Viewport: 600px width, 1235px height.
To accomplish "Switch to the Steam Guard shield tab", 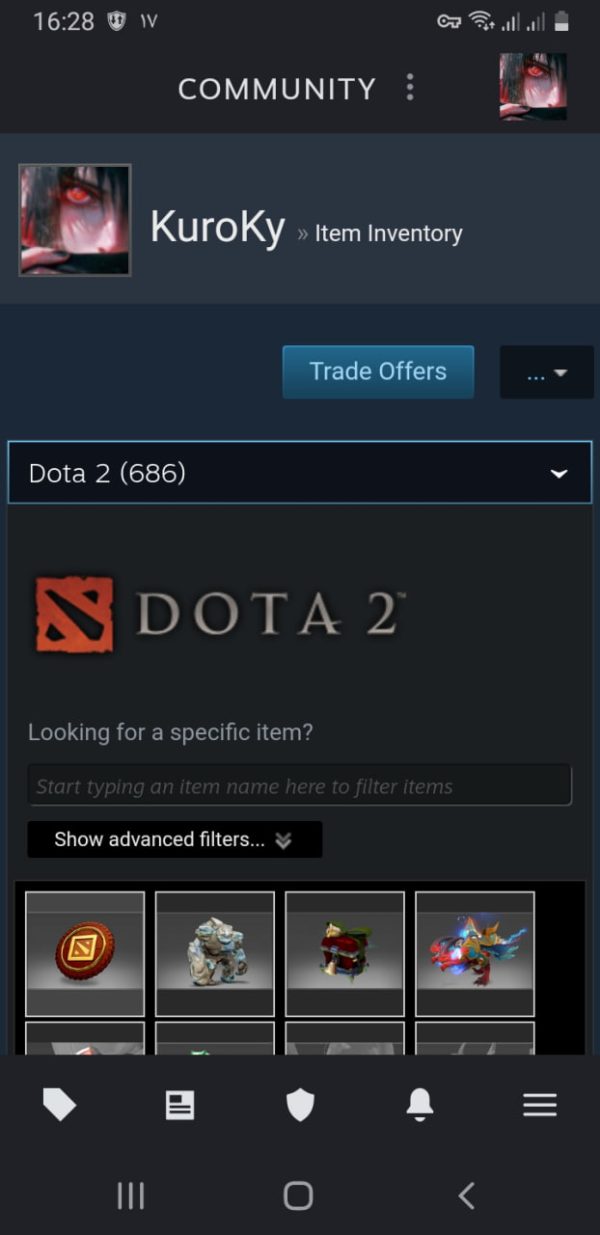I will coord(300,1104).
